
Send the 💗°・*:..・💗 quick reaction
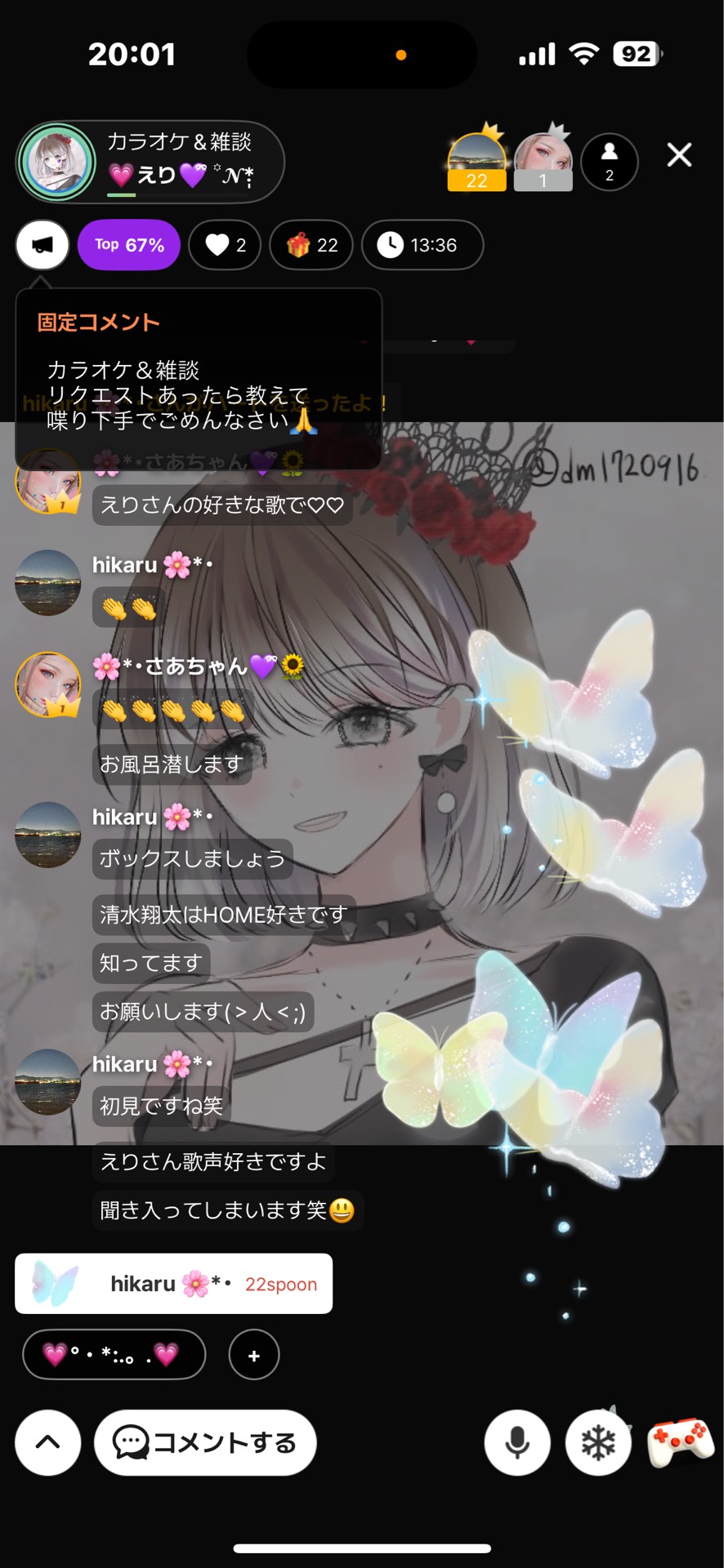[x=113, y=1354]
